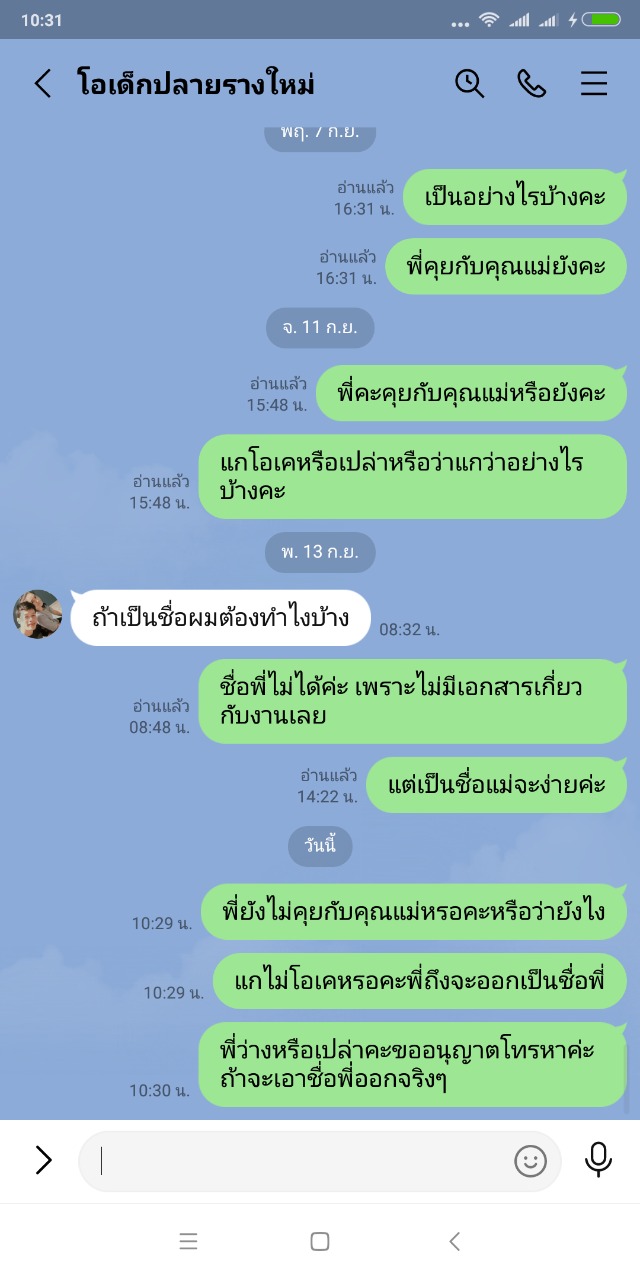Open the contact's profile picture
Screen dimensions: 640x1280
38,614
